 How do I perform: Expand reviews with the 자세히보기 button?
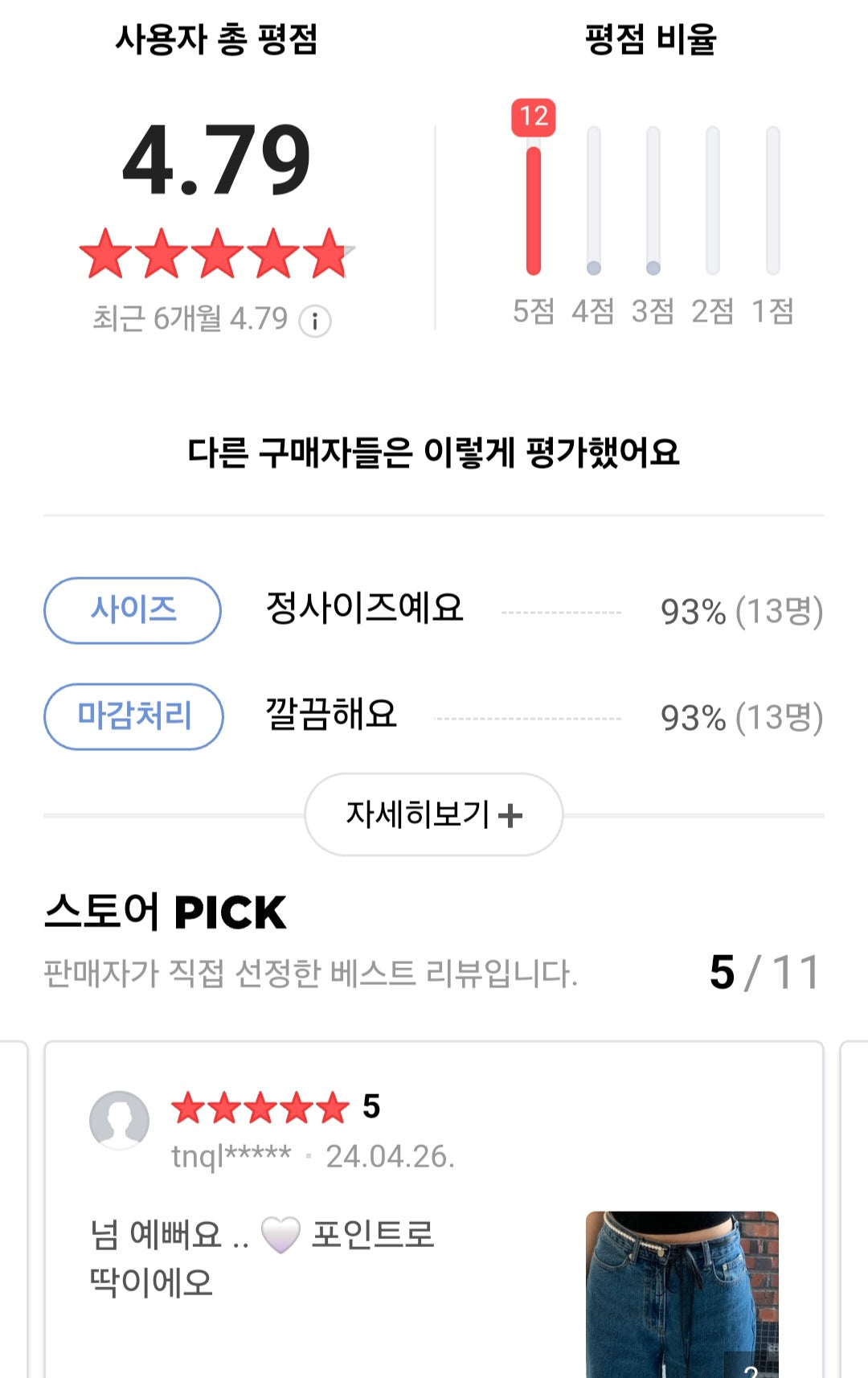pos(433,814)
